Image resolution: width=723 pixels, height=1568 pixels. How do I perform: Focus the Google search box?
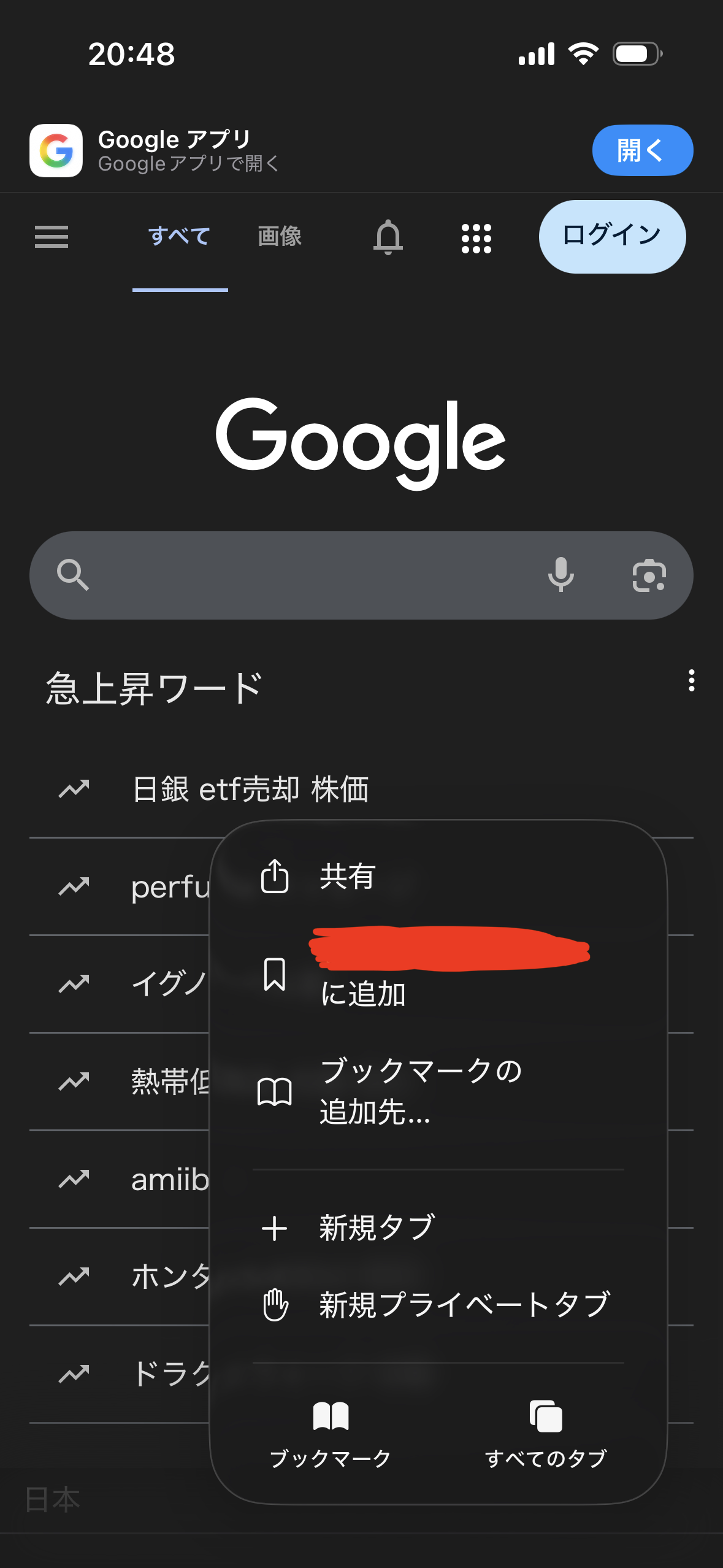pos(307,575)
